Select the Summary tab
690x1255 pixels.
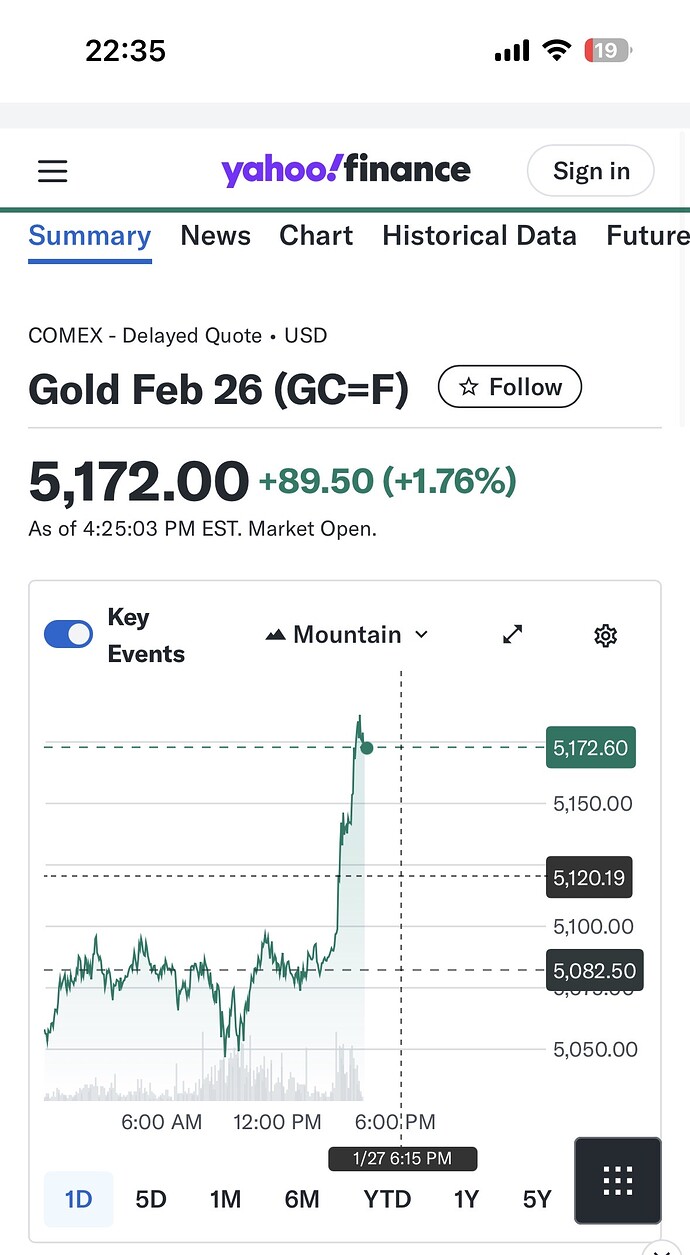click(x=90, y=236)
